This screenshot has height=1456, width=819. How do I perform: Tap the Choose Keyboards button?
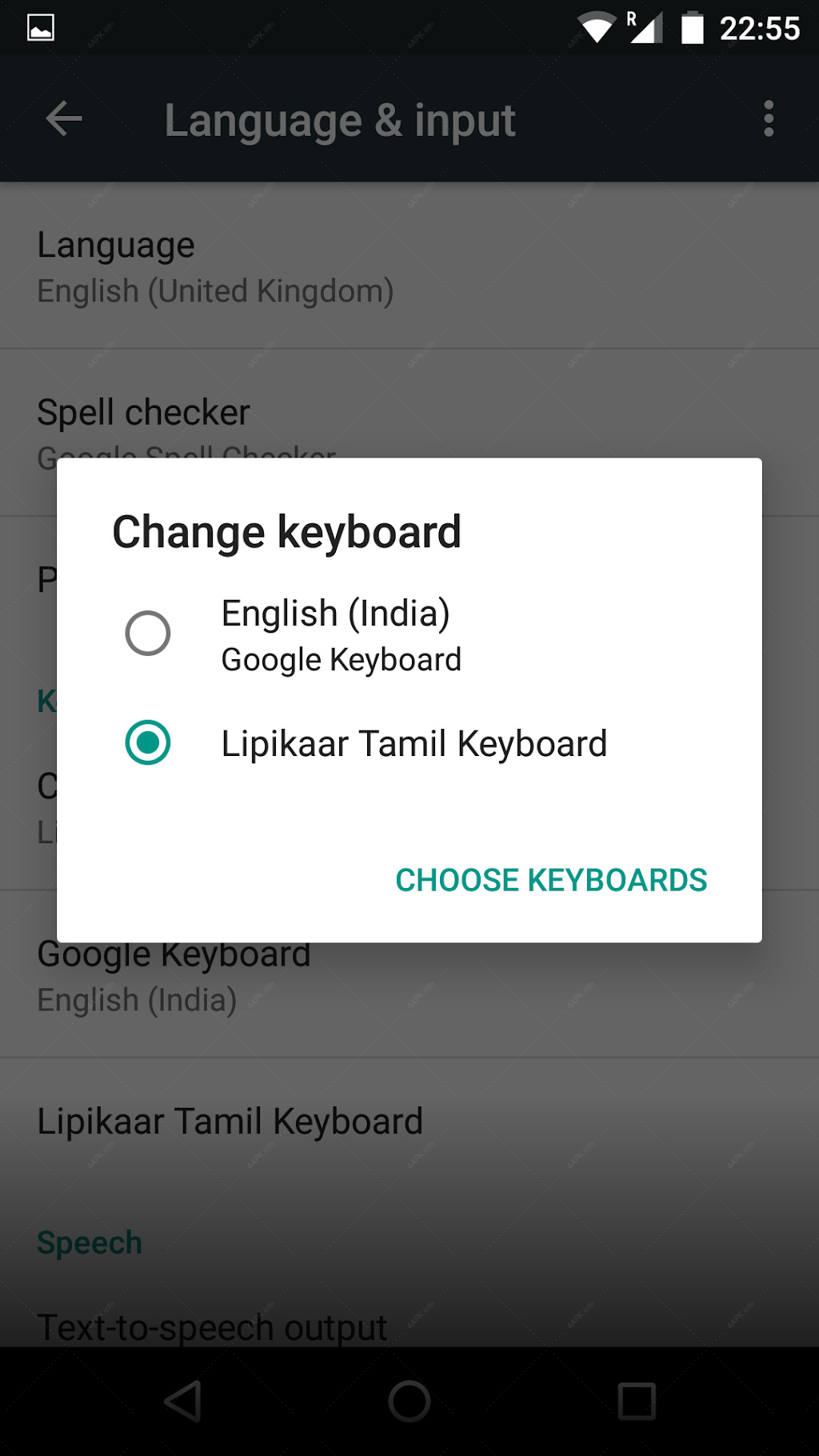(x=551, y=880)
